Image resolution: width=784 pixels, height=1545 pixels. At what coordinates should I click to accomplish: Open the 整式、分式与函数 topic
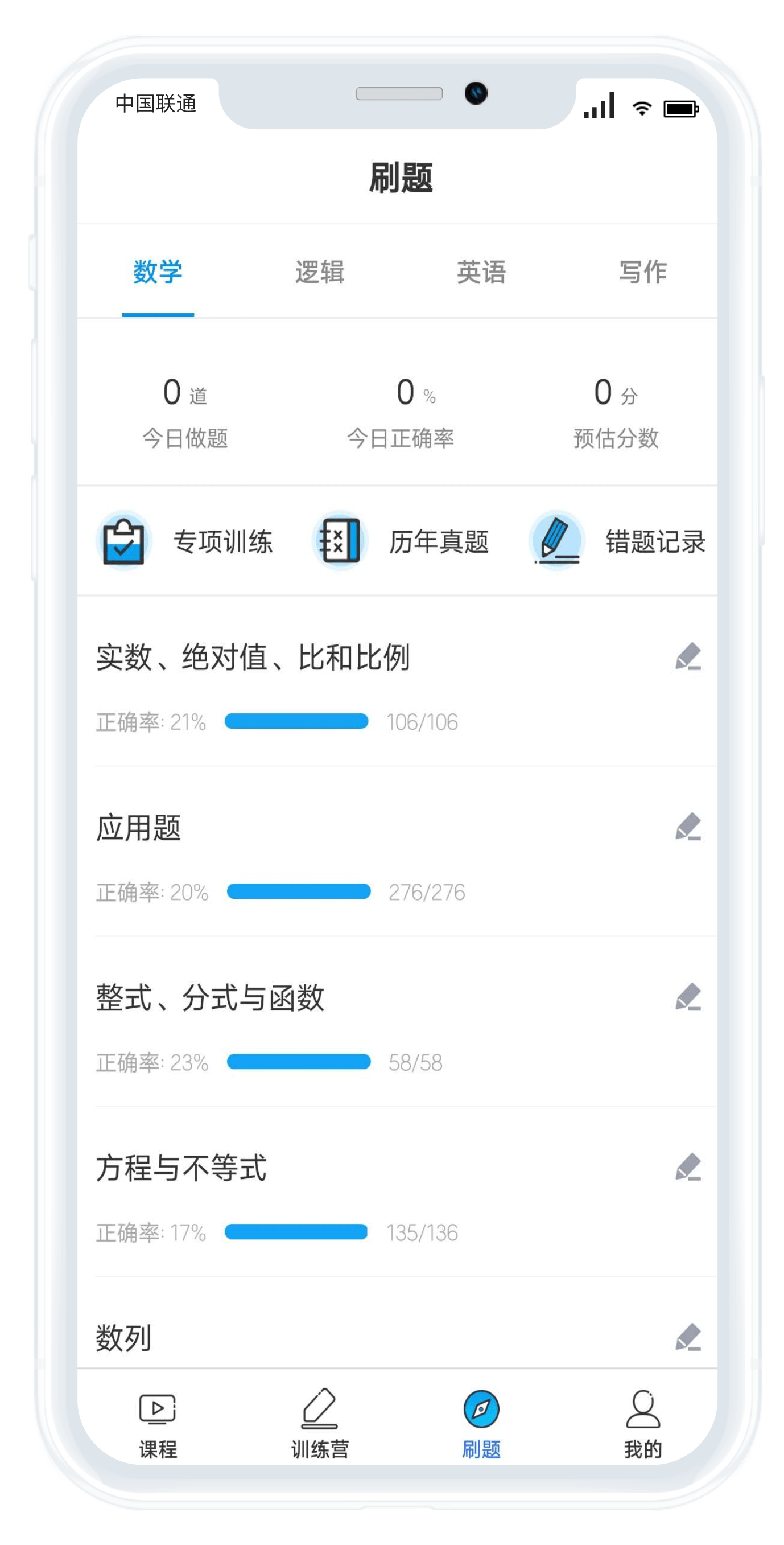(397, 1022)
